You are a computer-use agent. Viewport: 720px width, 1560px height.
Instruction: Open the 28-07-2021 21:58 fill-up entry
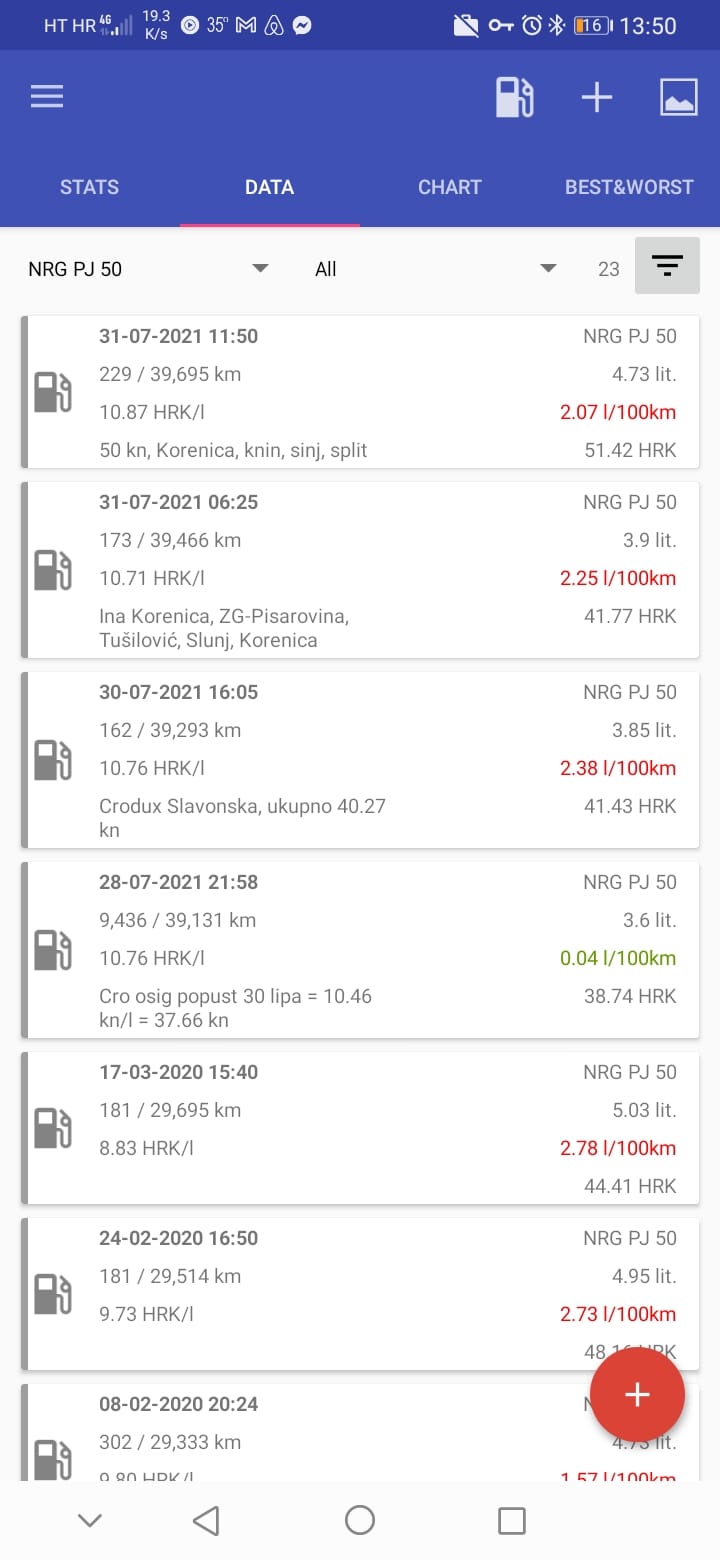click(x=360, y=950)
